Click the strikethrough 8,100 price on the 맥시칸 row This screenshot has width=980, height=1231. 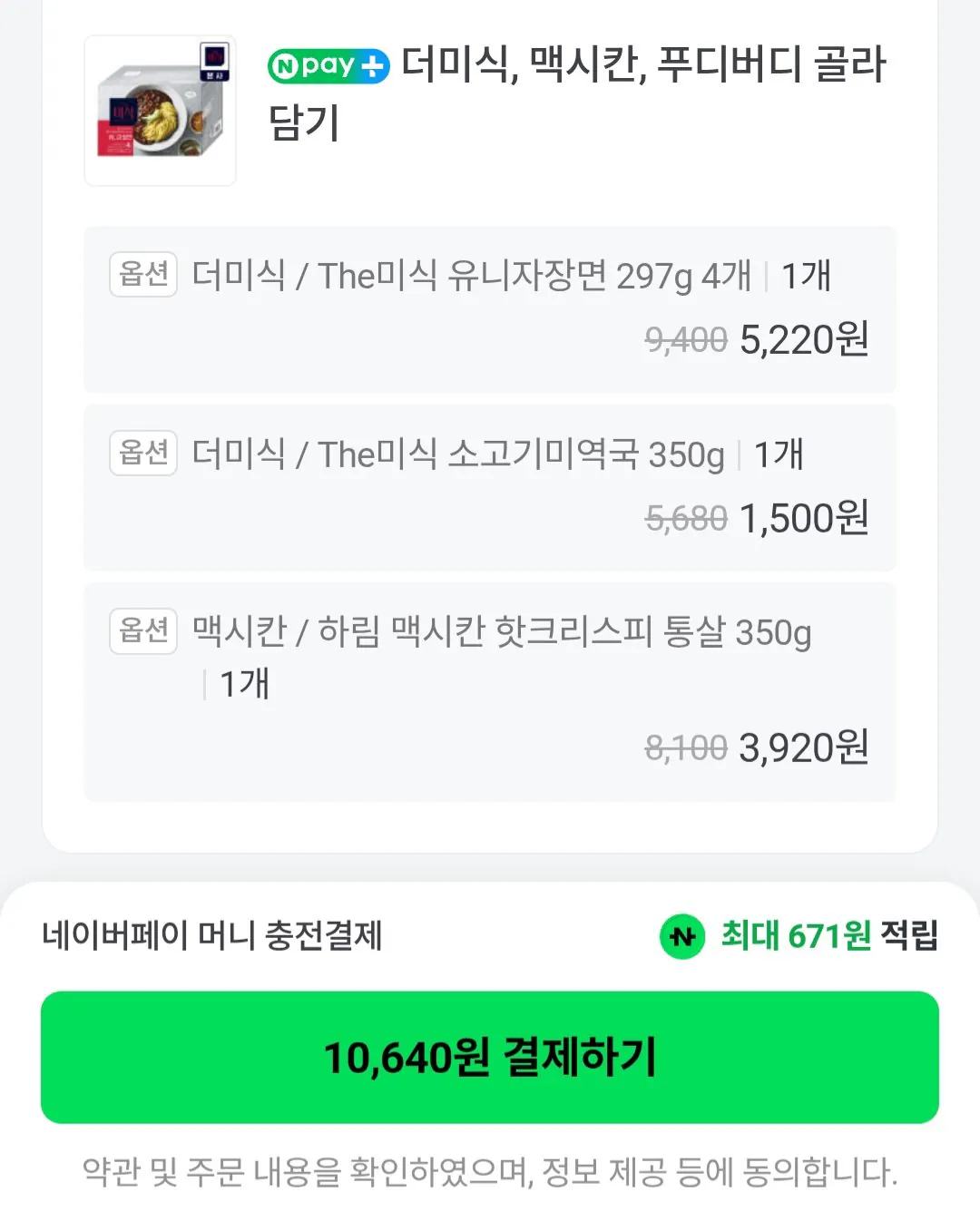(687, 748)
